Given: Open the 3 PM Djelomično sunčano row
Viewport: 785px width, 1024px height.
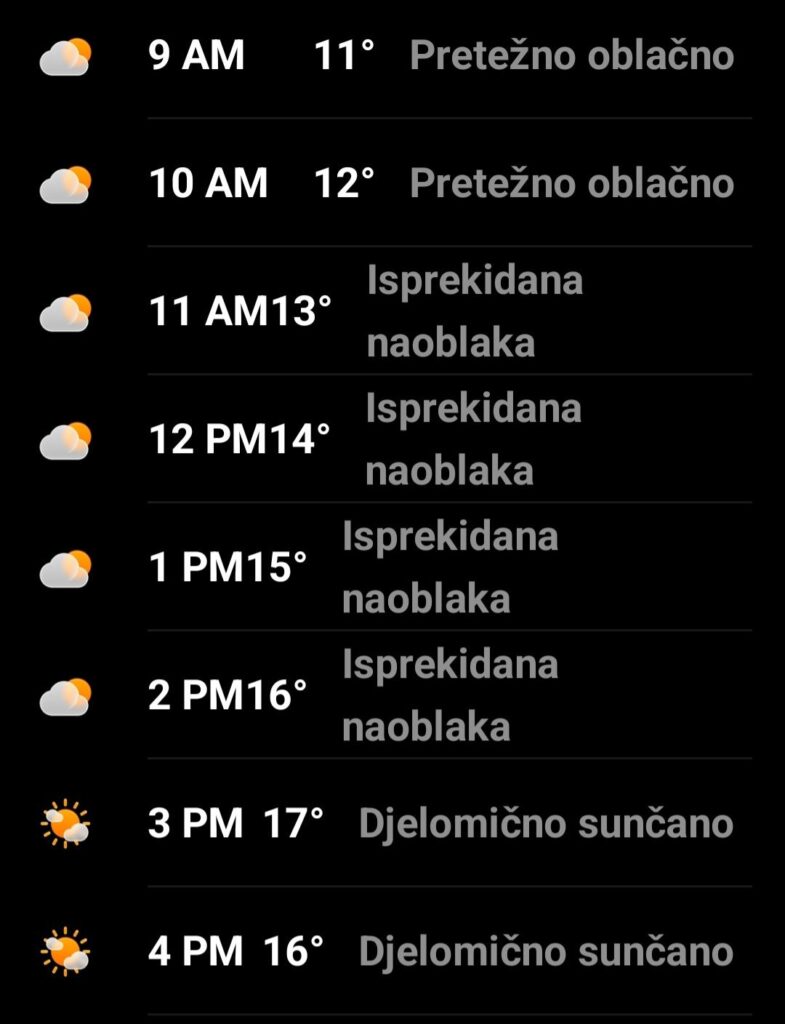Looking at the screenshot, I should click(392, 824).
